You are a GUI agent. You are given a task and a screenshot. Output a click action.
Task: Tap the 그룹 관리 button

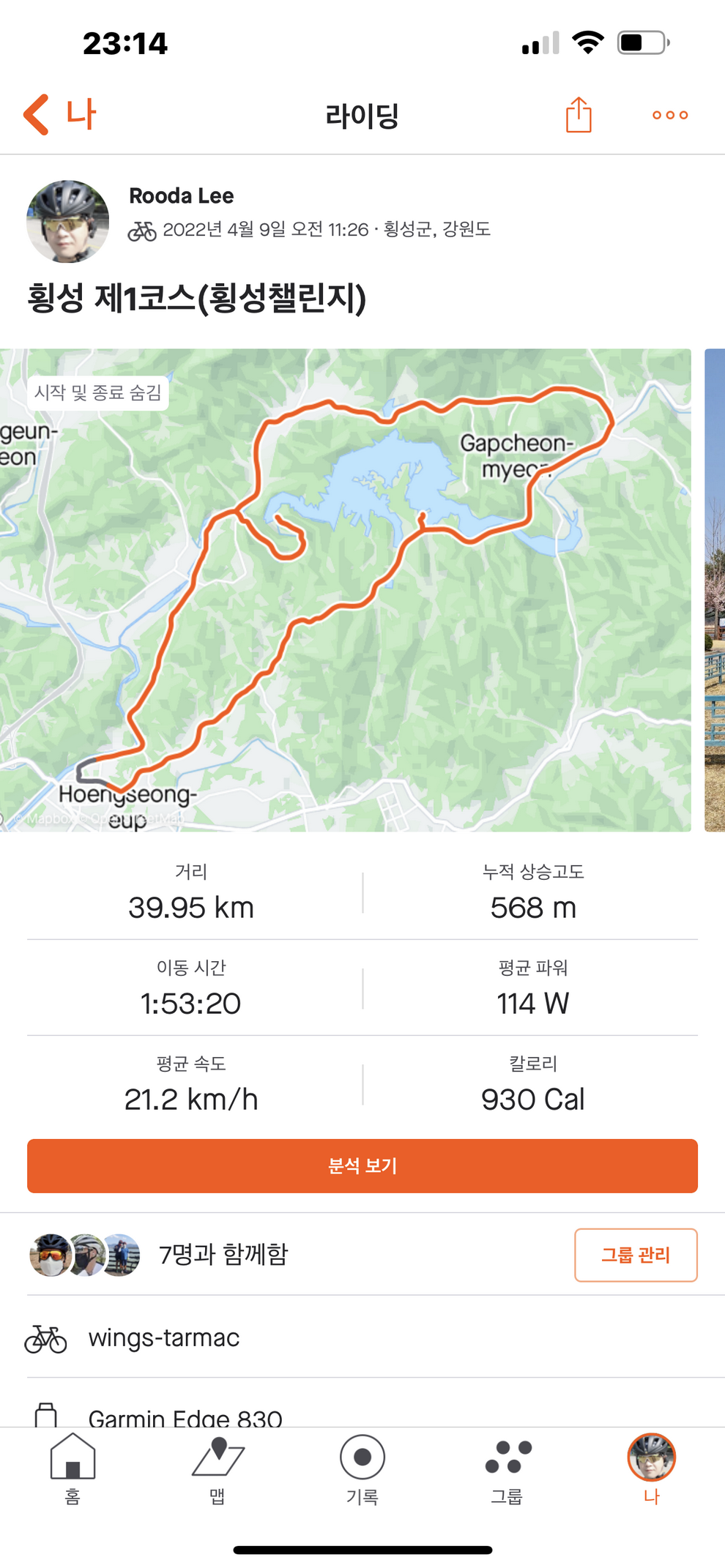635,1255
